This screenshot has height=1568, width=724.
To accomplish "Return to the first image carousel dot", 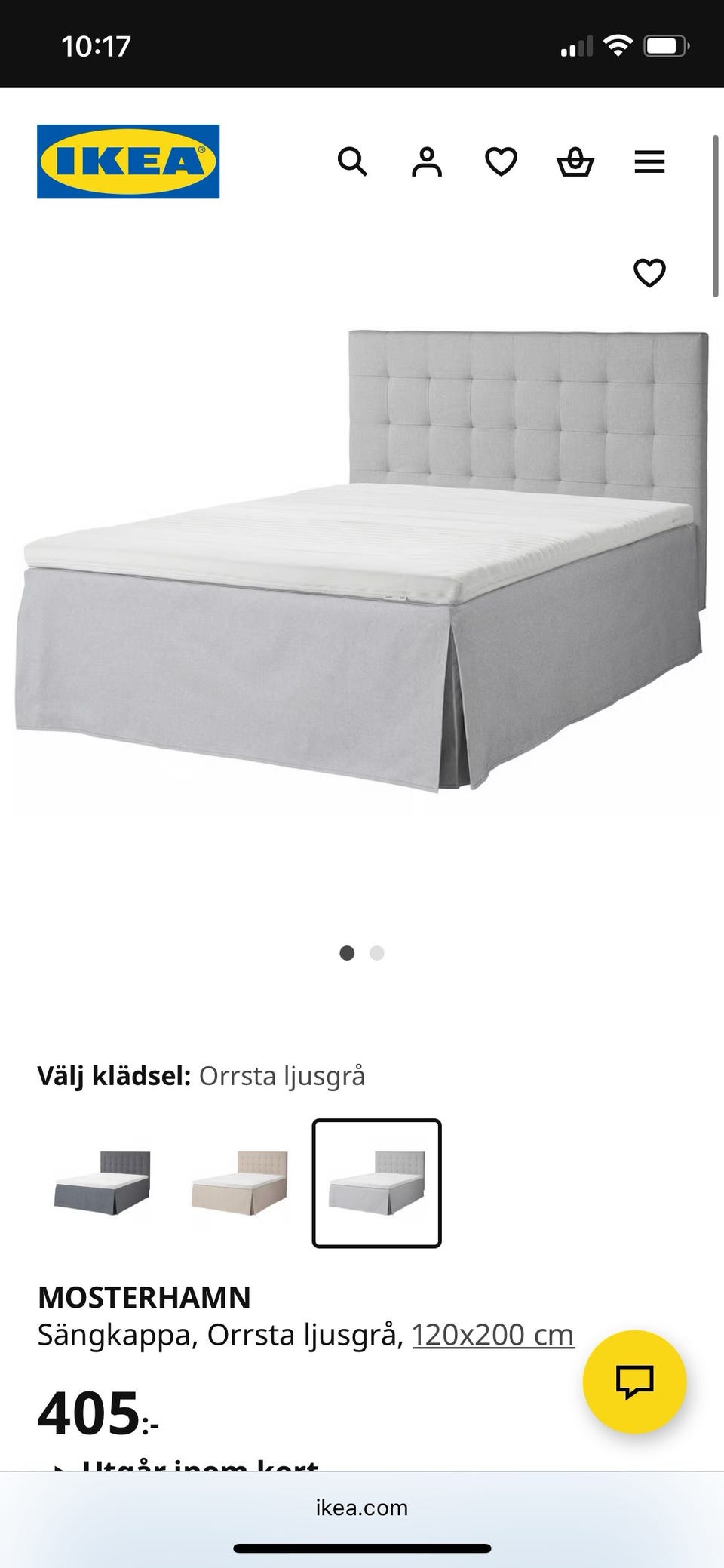I will coord(348,953).
